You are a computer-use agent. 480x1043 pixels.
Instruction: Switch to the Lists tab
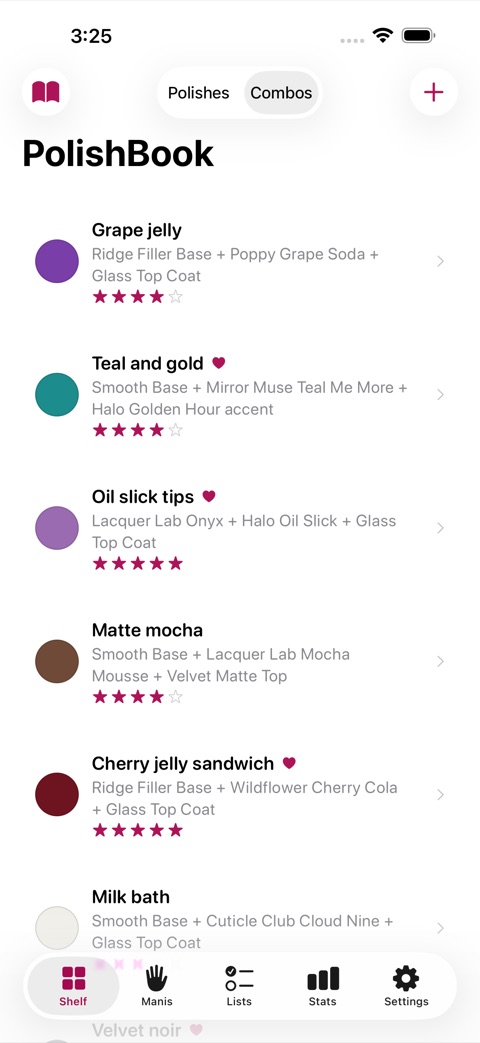[239, 986]
